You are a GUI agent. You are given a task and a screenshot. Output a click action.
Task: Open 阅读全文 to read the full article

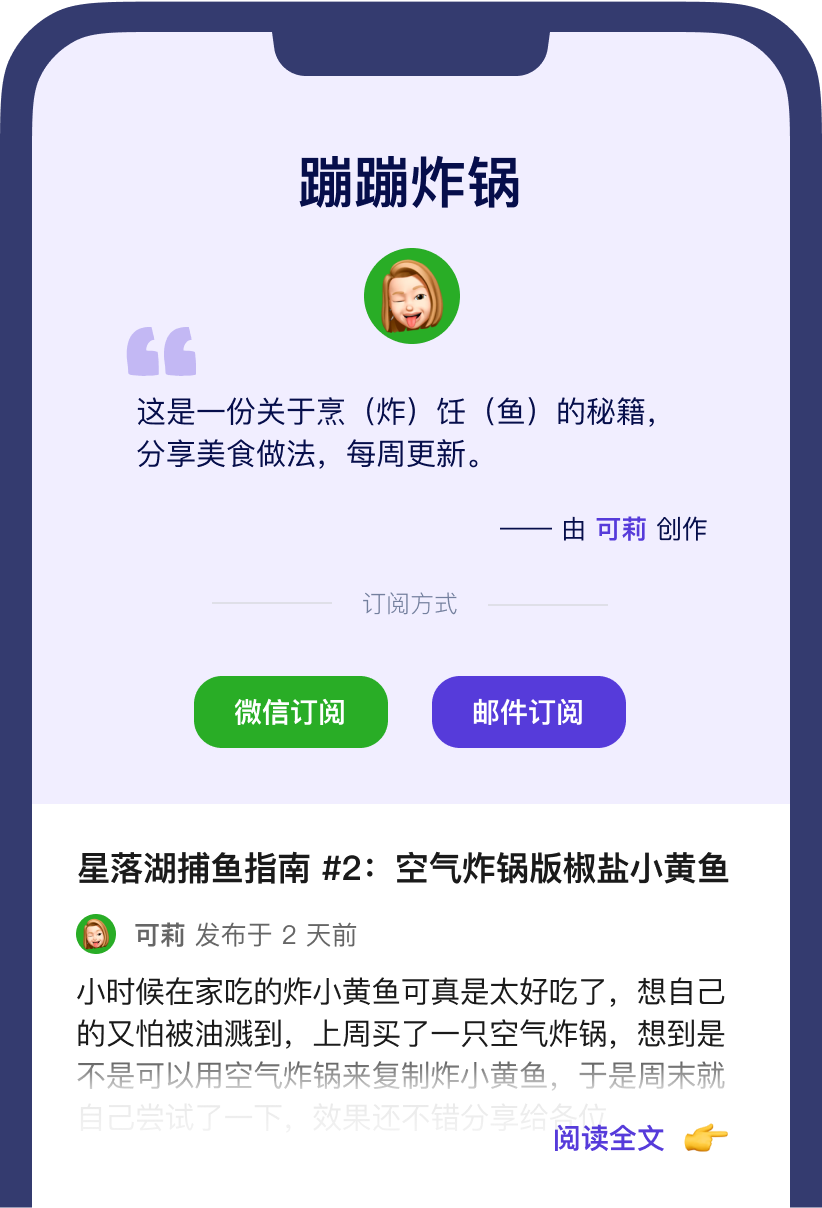609,1138
